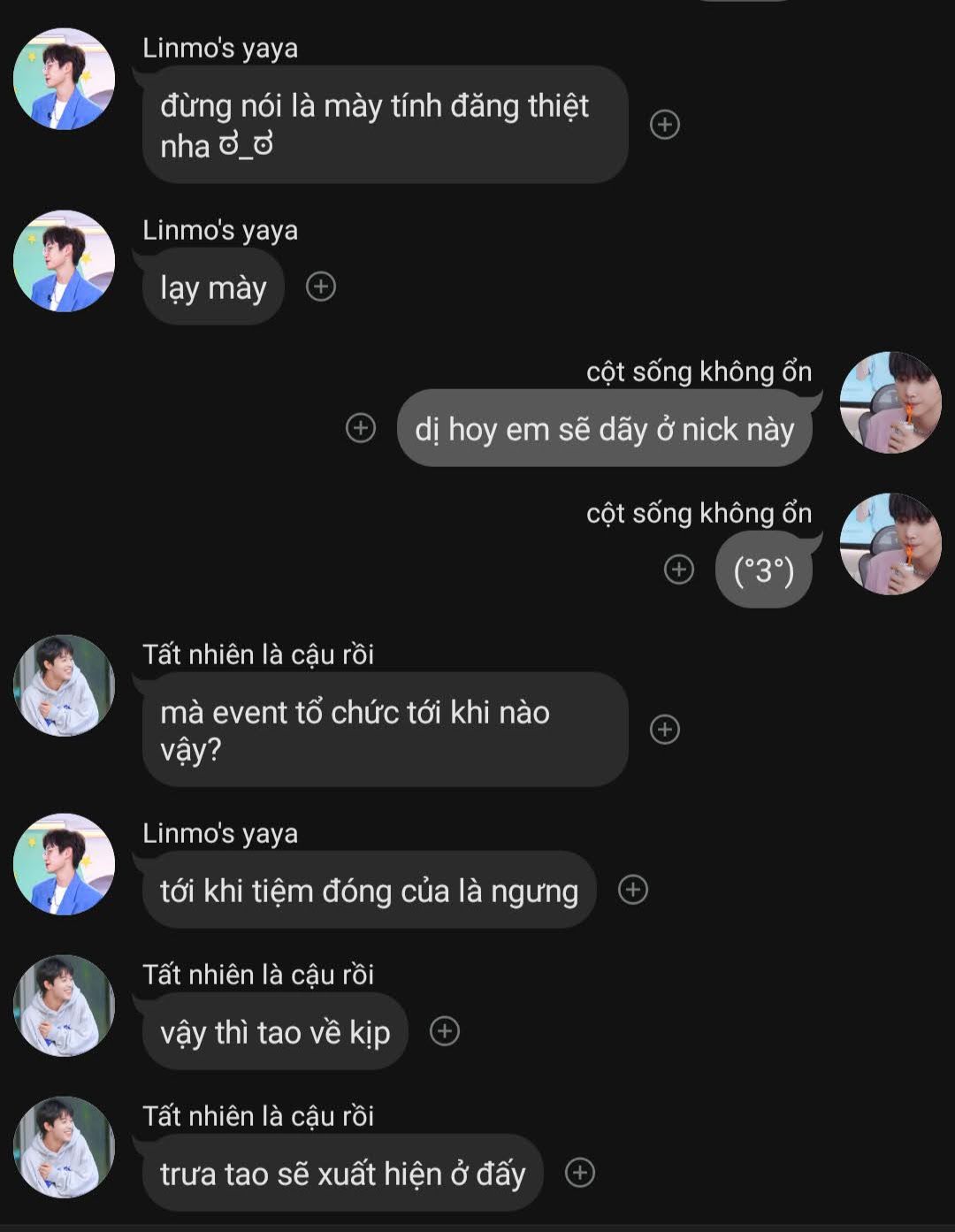
Task: Open cột sống không ổn avatar beside "(°3°)"
Action: 890,544
